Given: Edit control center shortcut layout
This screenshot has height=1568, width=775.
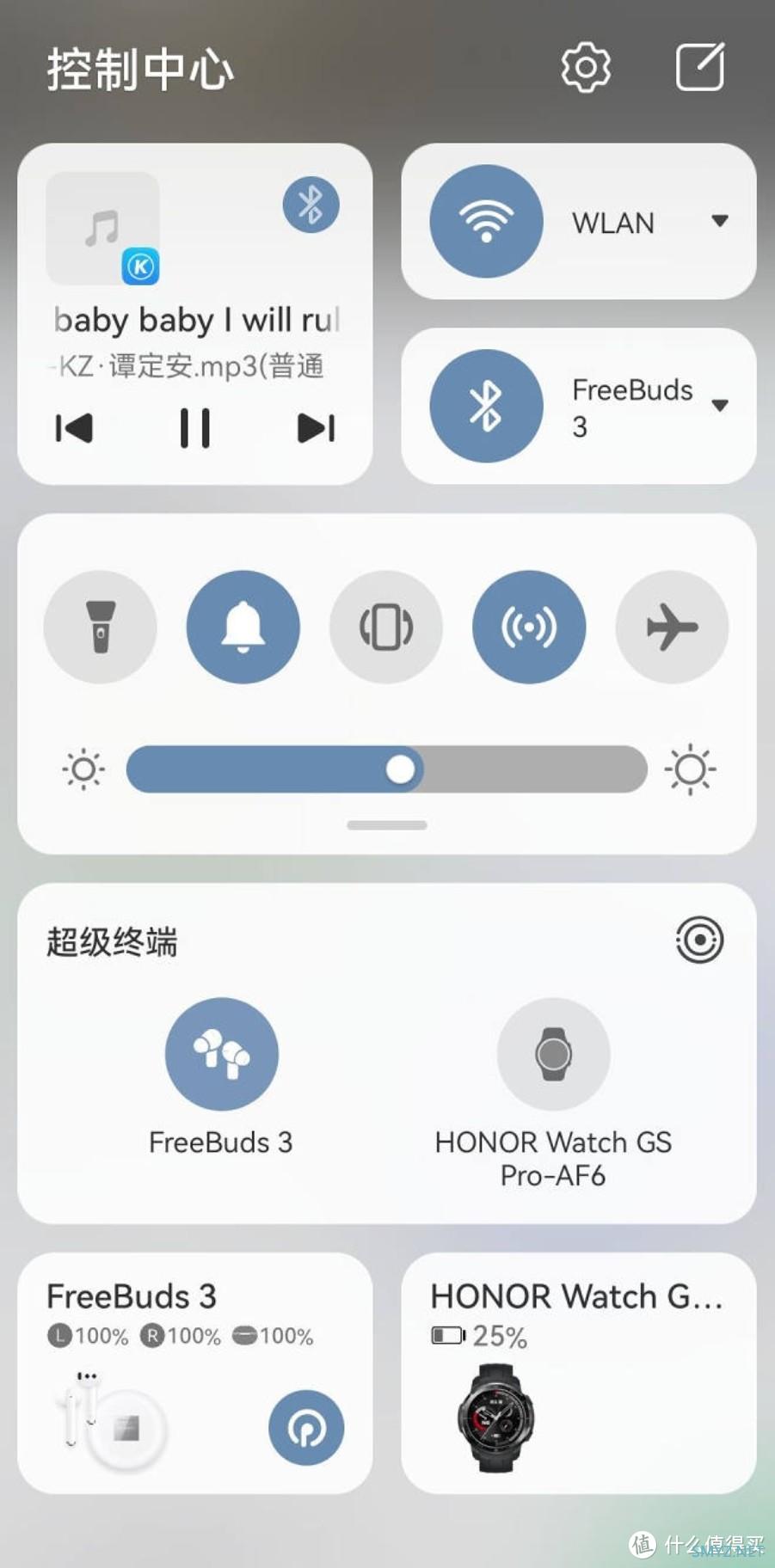Looking at the screenshot, I should pyautogui.click(x=699, y=67).
